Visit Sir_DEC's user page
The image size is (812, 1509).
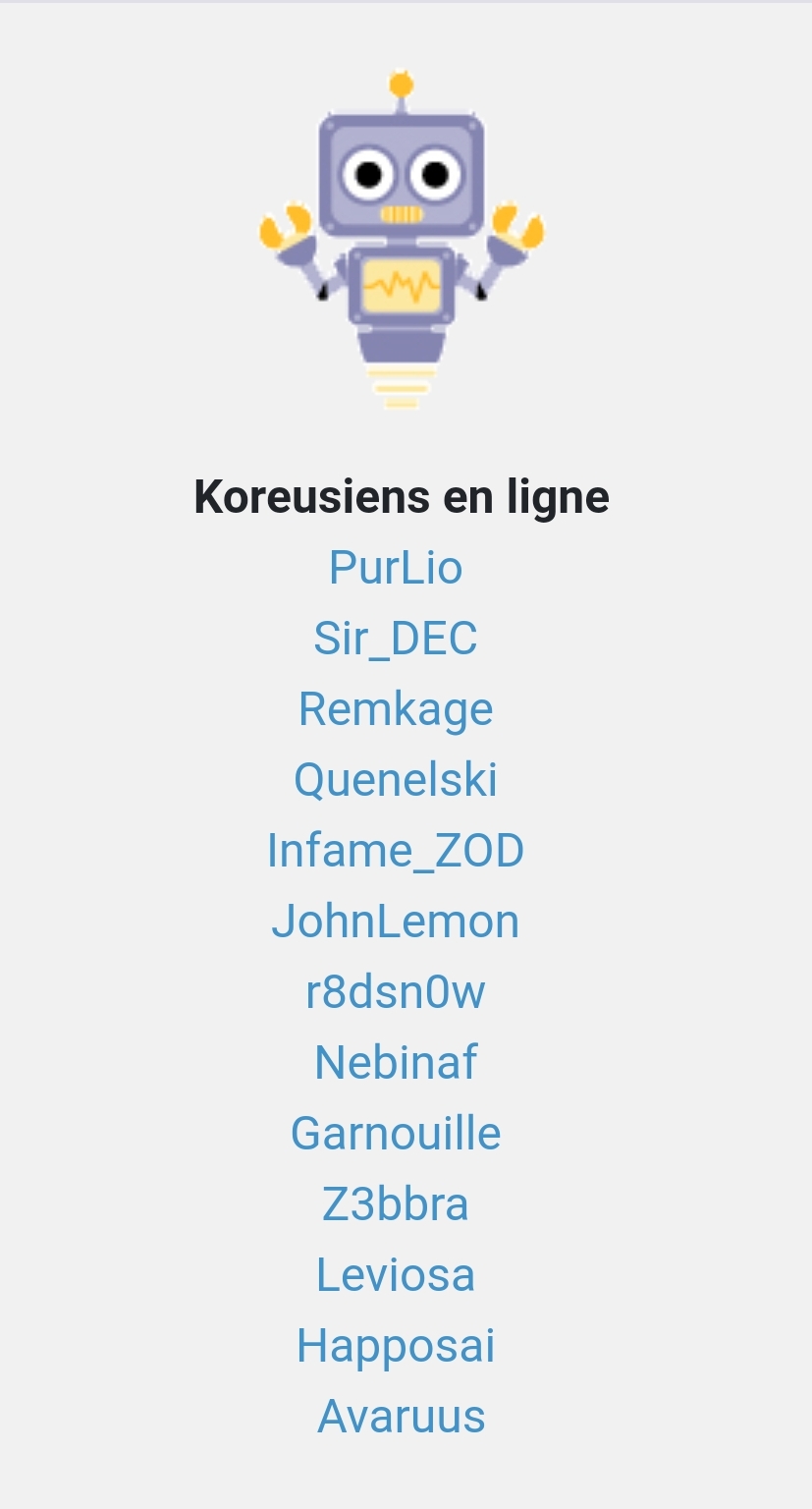[396, 639]
